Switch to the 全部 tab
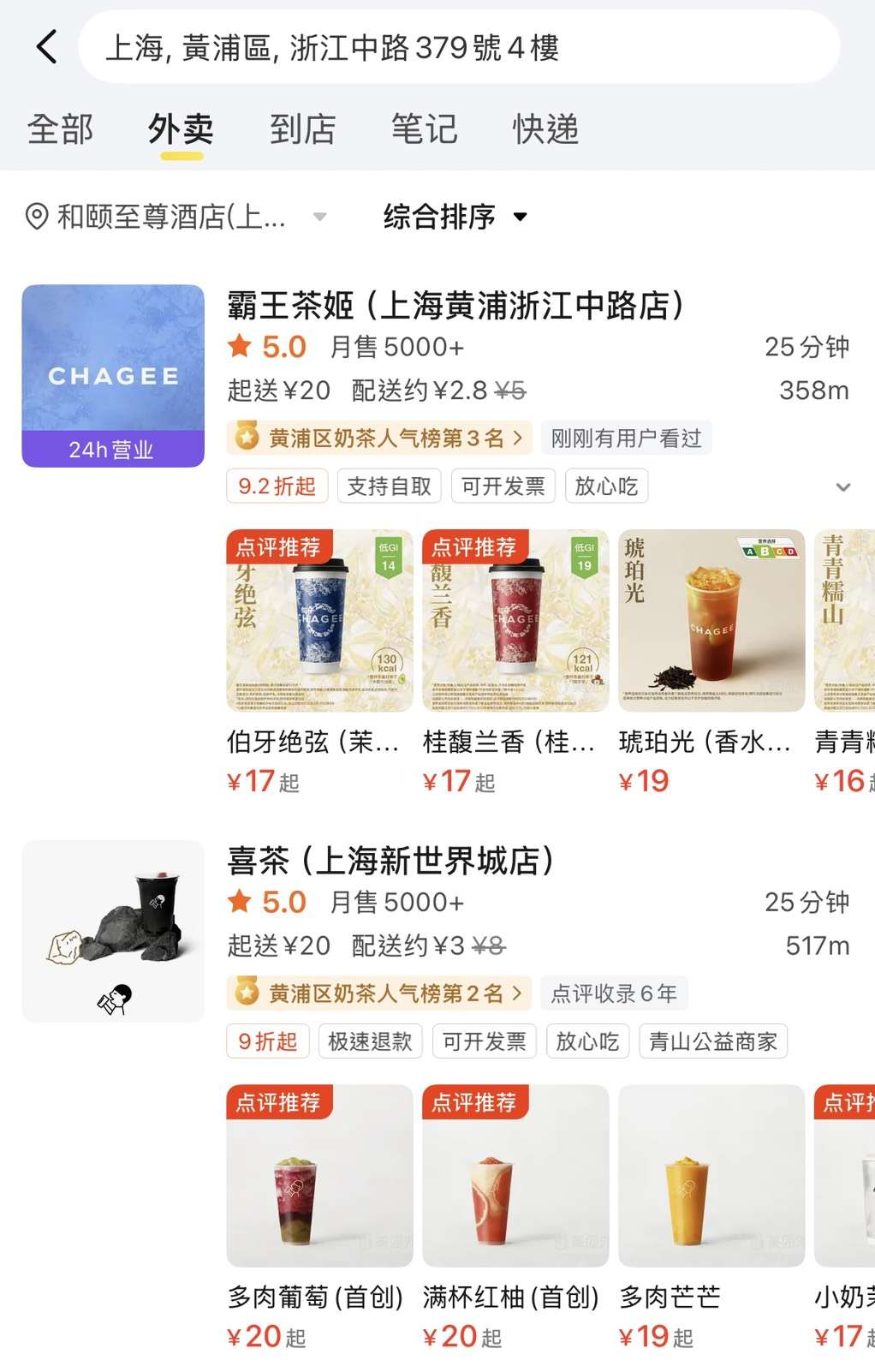The height and width of the screenshot is (1372, 875). (60, 130)
